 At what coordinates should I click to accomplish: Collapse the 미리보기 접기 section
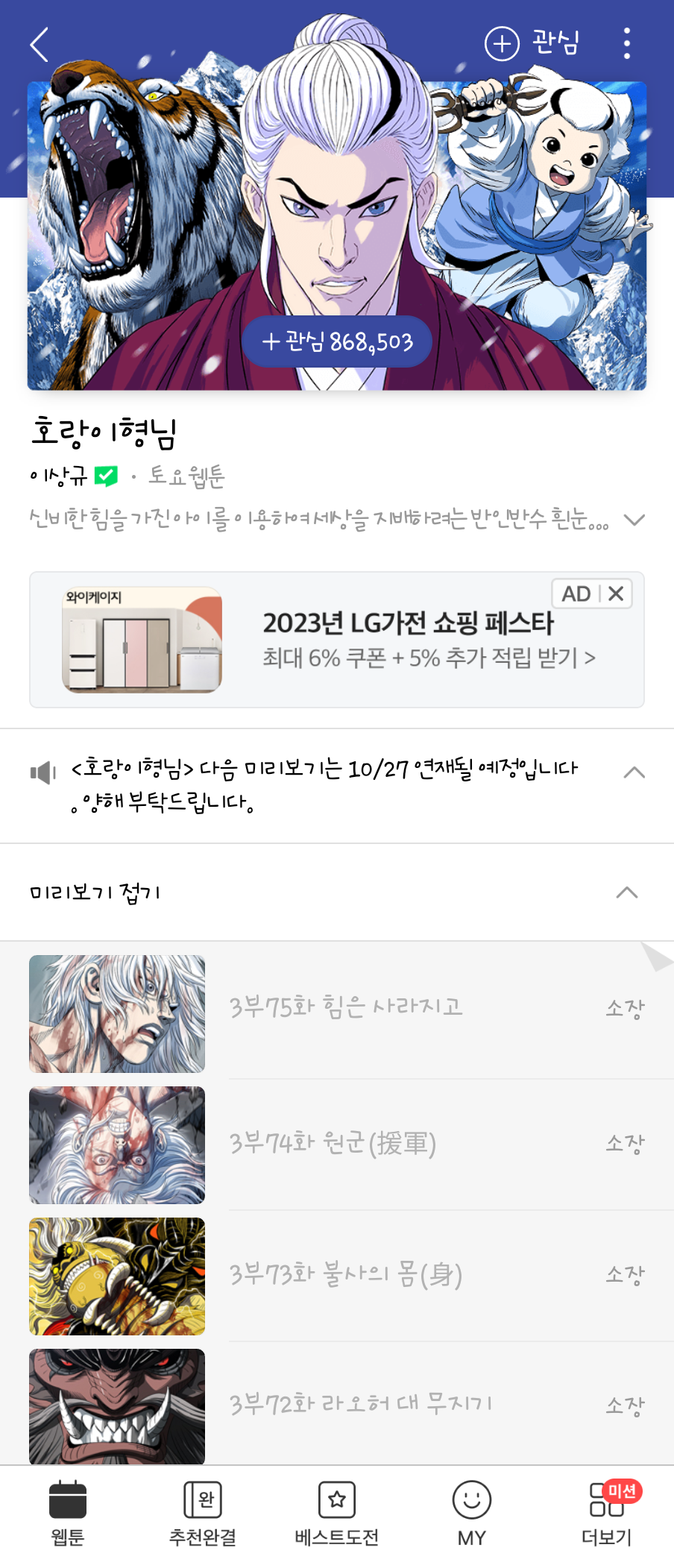click(337, 892)
